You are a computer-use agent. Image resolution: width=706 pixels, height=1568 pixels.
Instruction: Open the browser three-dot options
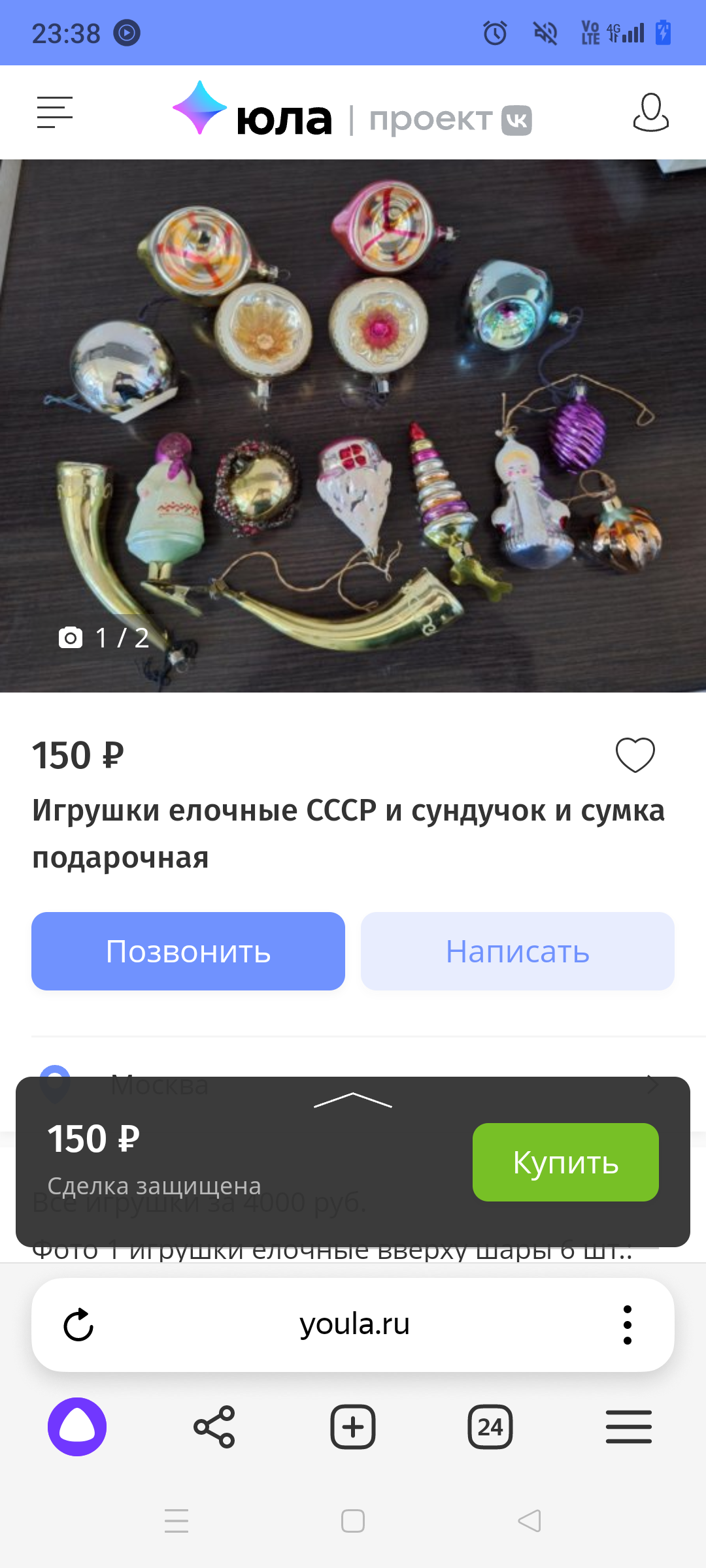tap(628, 1324)
